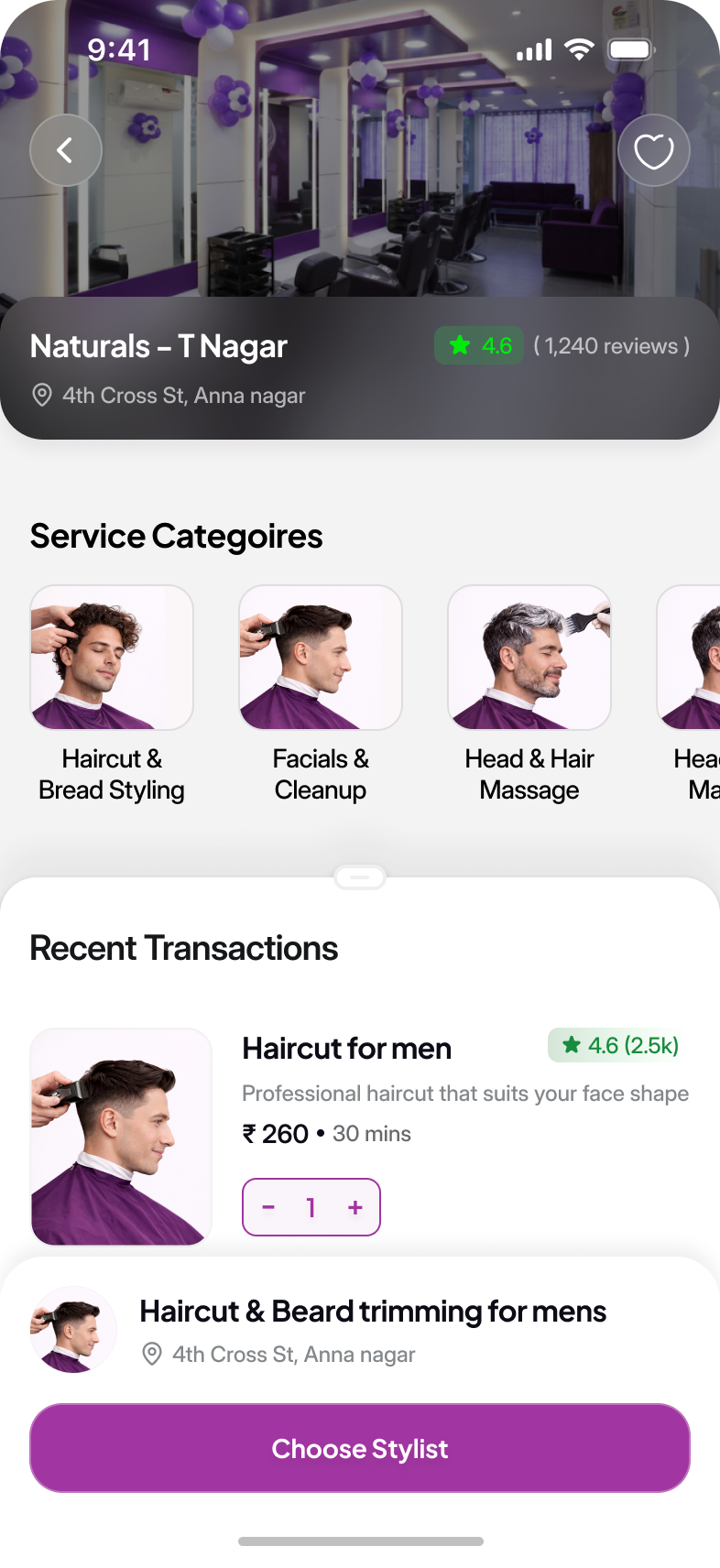Tap the battery icon in the status bar

point(628,49)
